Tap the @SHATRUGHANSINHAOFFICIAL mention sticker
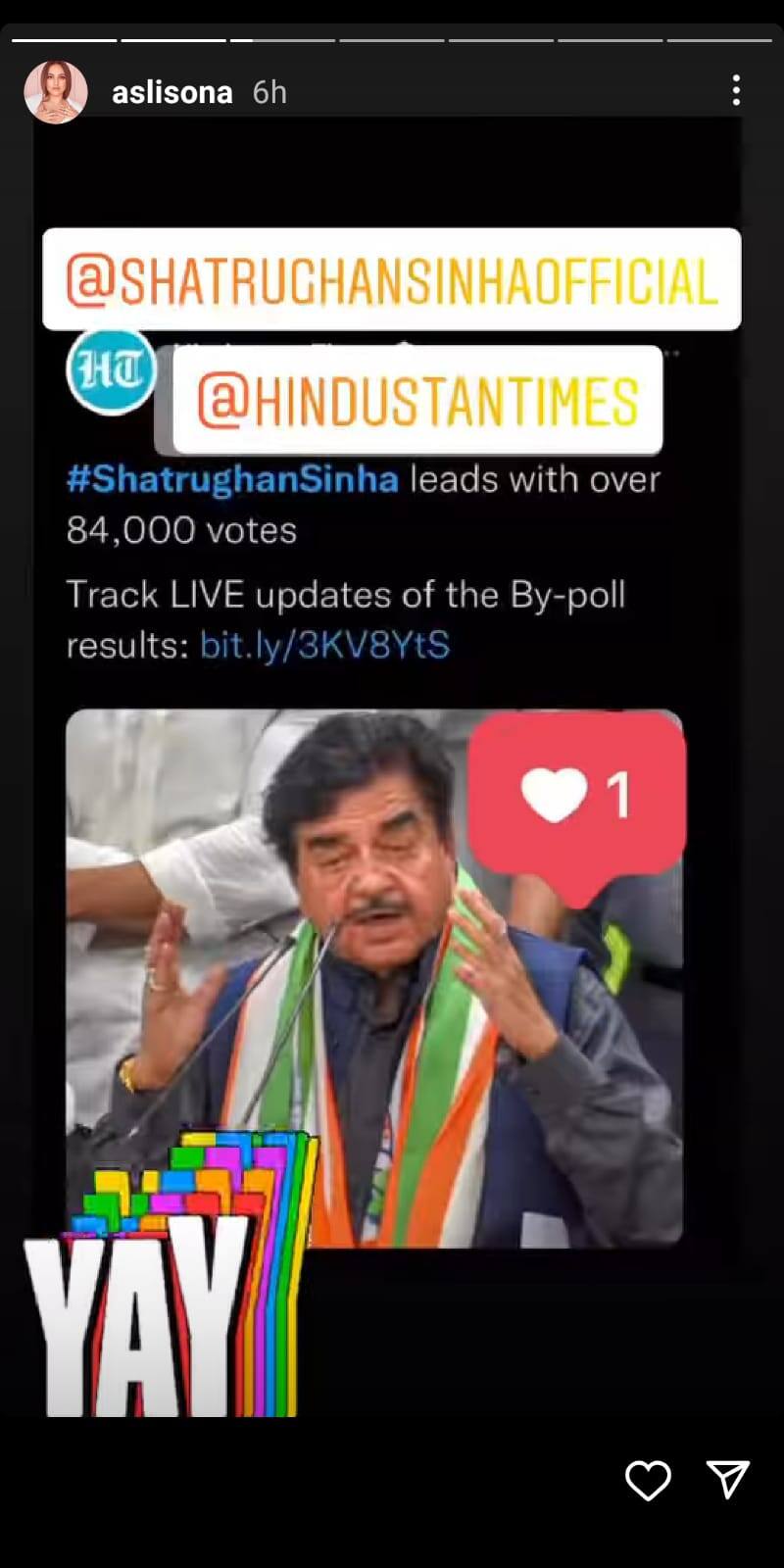Image resolution: width=784 pixels, height=1568 pixels. (x=391, y=279)
